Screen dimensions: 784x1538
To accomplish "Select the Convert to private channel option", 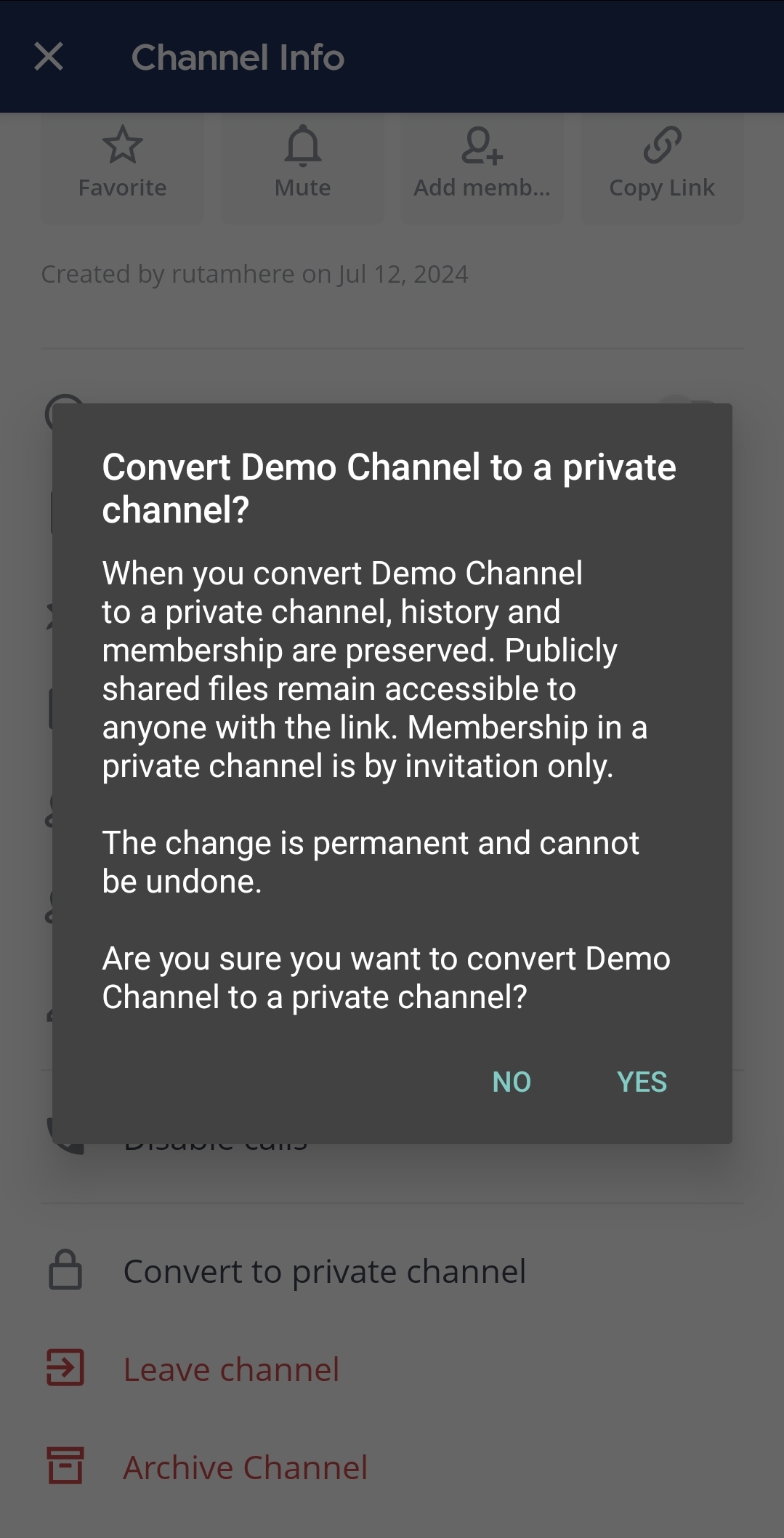I will 325,1271.
